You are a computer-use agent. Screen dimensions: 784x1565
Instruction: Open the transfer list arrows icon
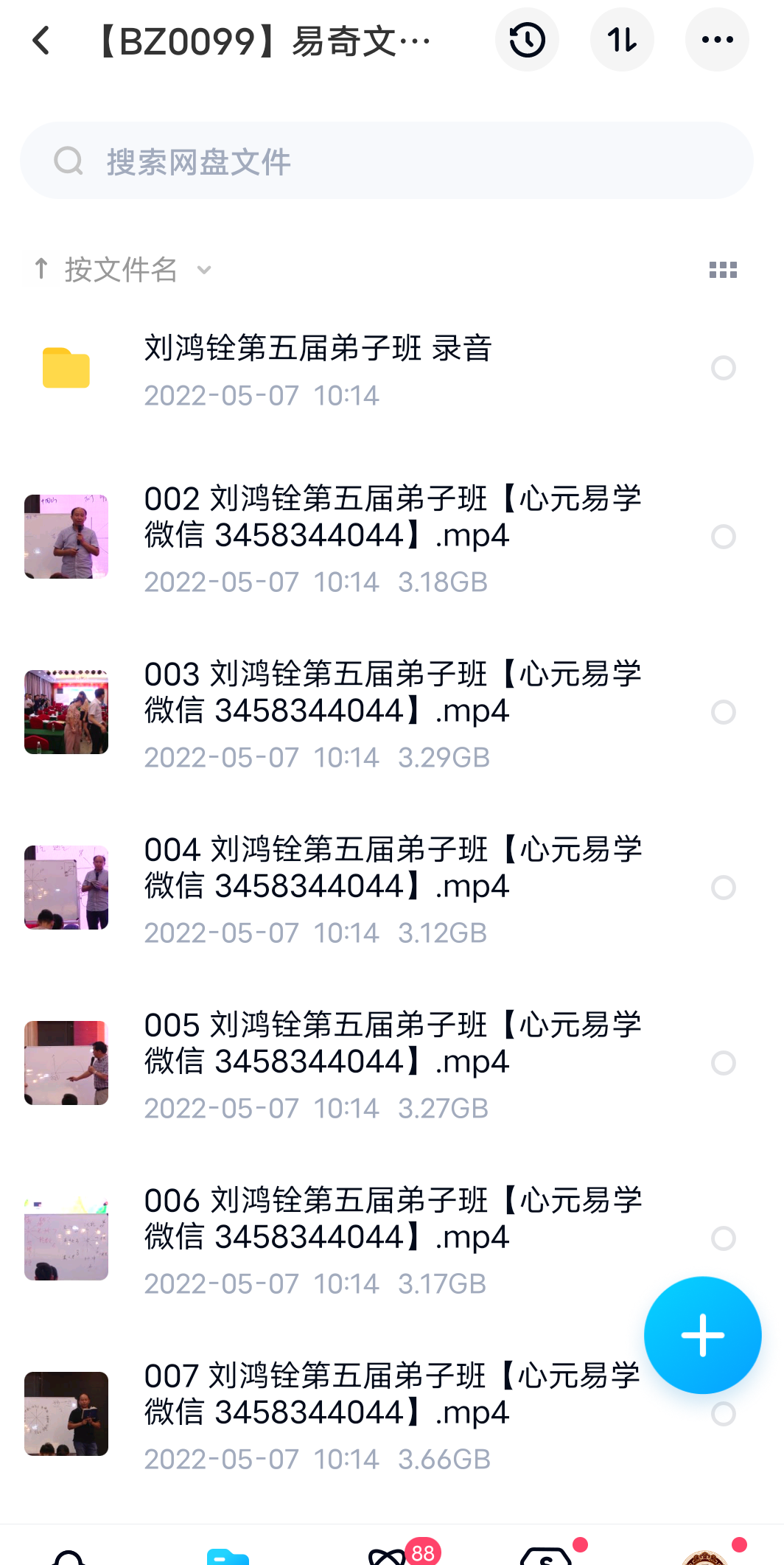[622, 41]
